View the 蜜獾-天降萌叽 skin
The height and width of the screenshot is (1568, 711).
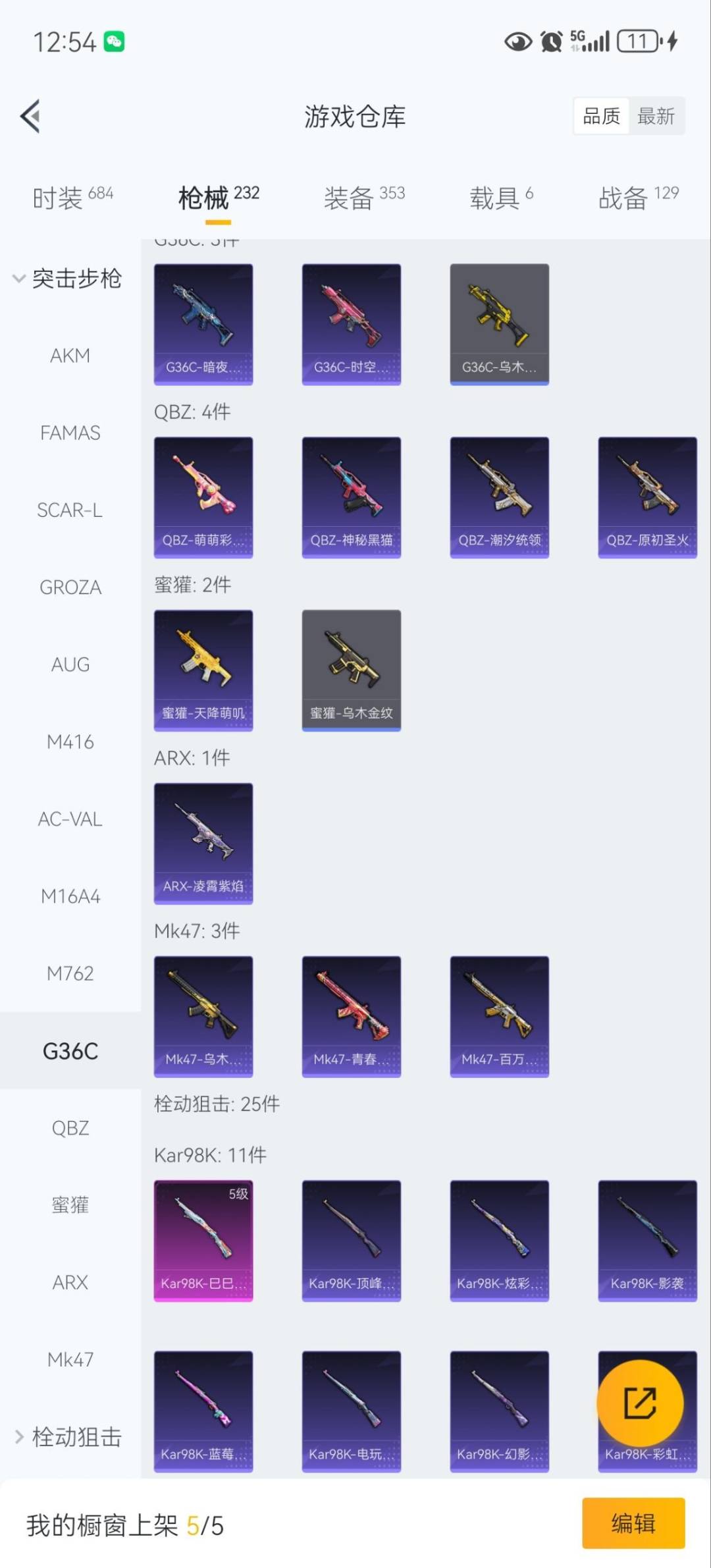click(x=203, y=670)
